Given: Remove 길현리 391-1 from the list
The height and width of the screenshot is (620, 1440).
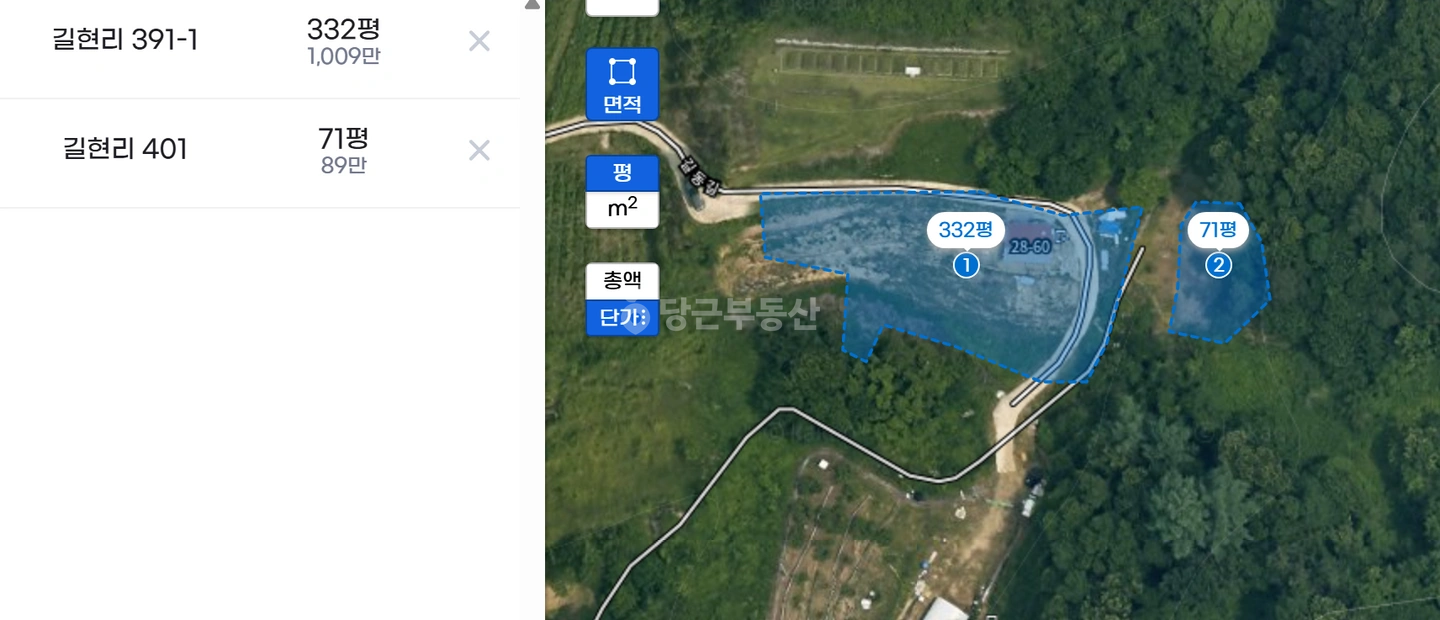Looking at the screenshot, I should (x=479, y=41).
